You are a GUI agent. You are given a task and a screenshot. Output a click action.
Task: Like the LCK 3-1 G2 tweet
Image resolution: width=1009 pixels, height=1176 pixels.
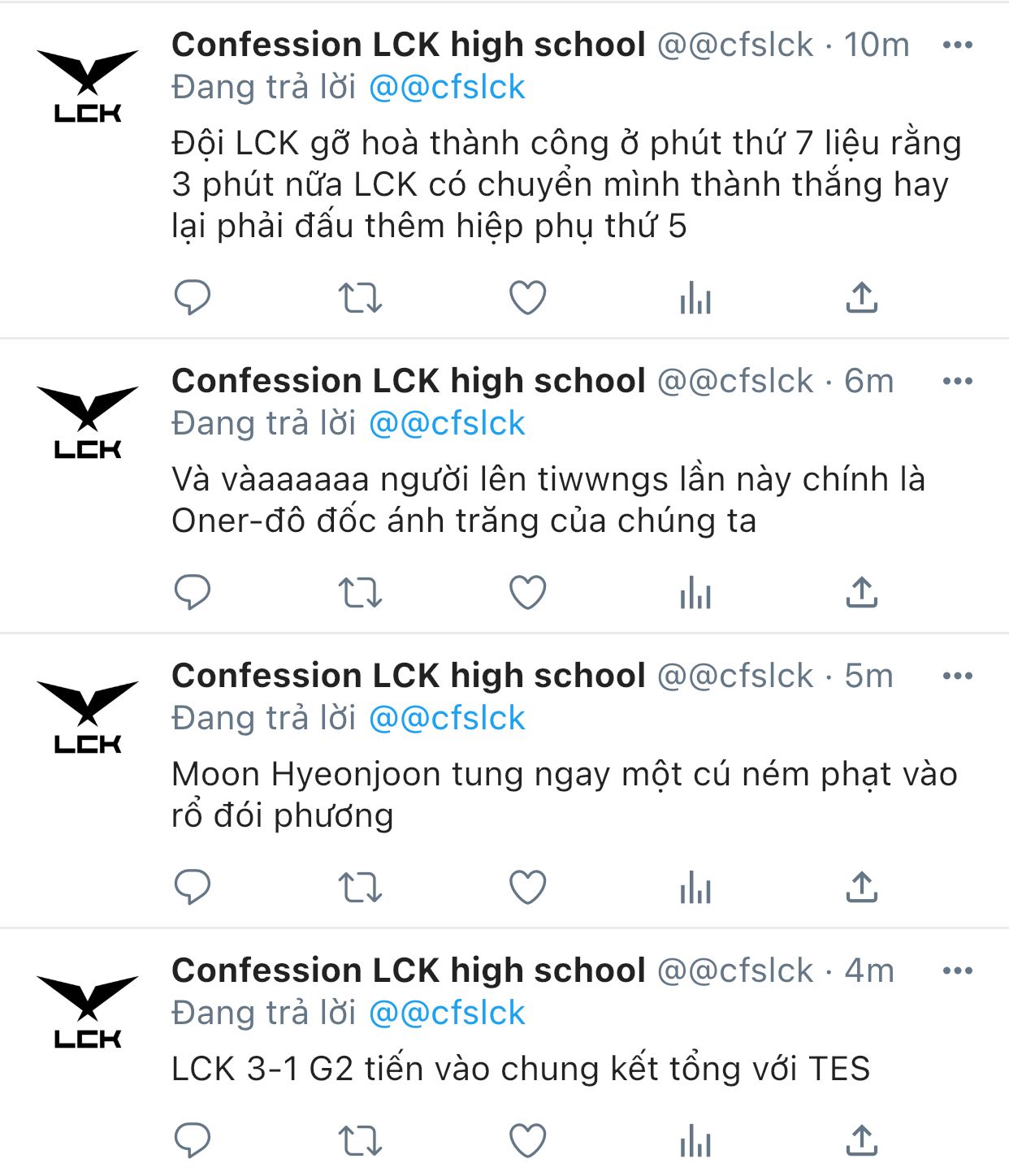click(528, 1141)
